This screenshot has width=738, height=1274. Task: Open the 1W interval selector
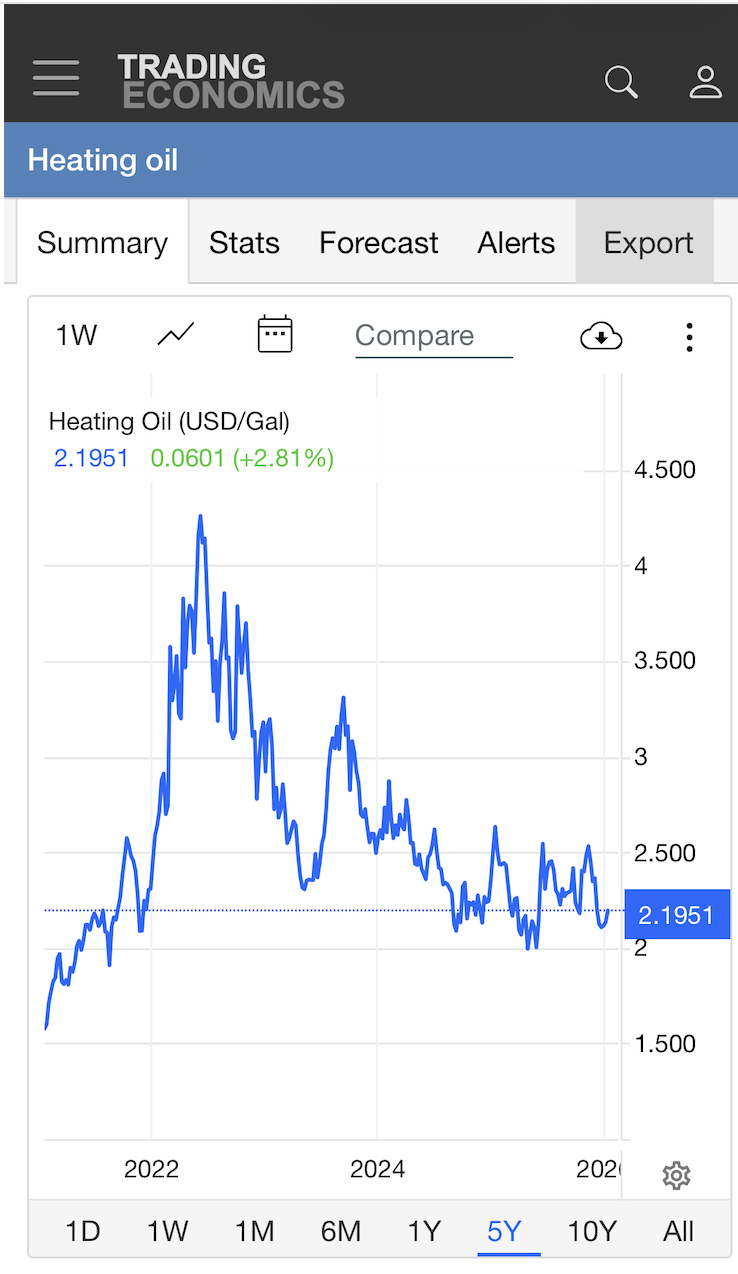(76, 335)
